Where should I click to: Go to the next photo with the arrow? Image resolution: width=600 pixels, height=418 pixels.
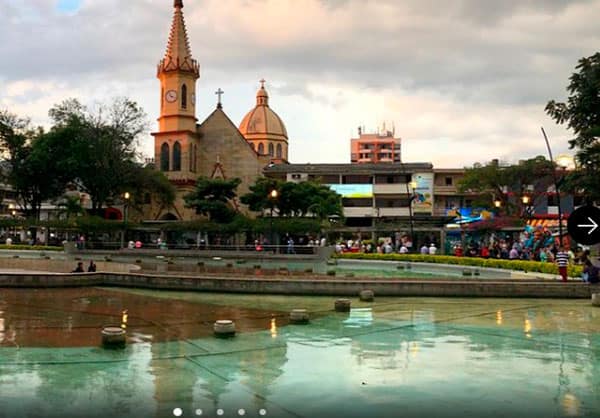coord(587,225)
